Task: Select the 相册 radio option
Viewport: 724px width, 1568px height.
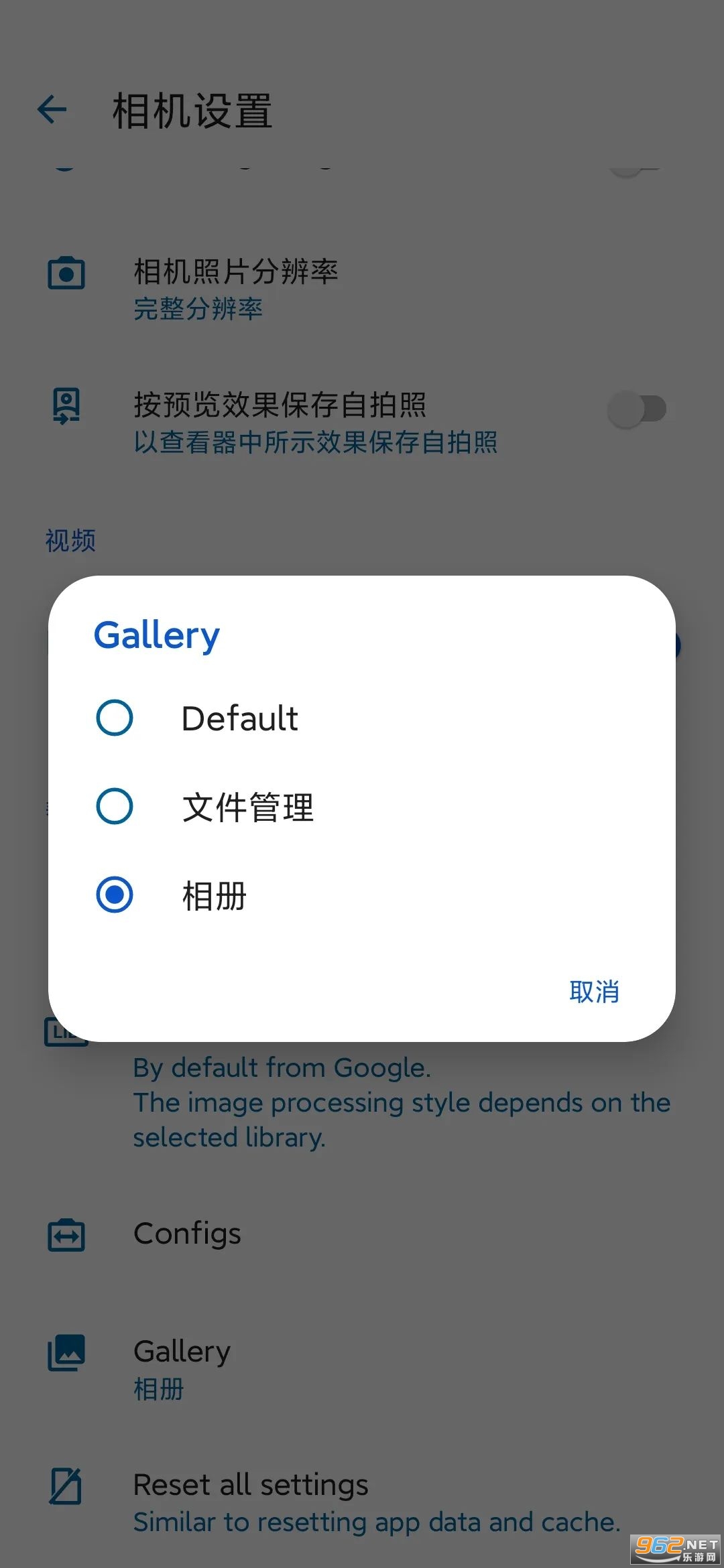Action: [x=115, y=895]
